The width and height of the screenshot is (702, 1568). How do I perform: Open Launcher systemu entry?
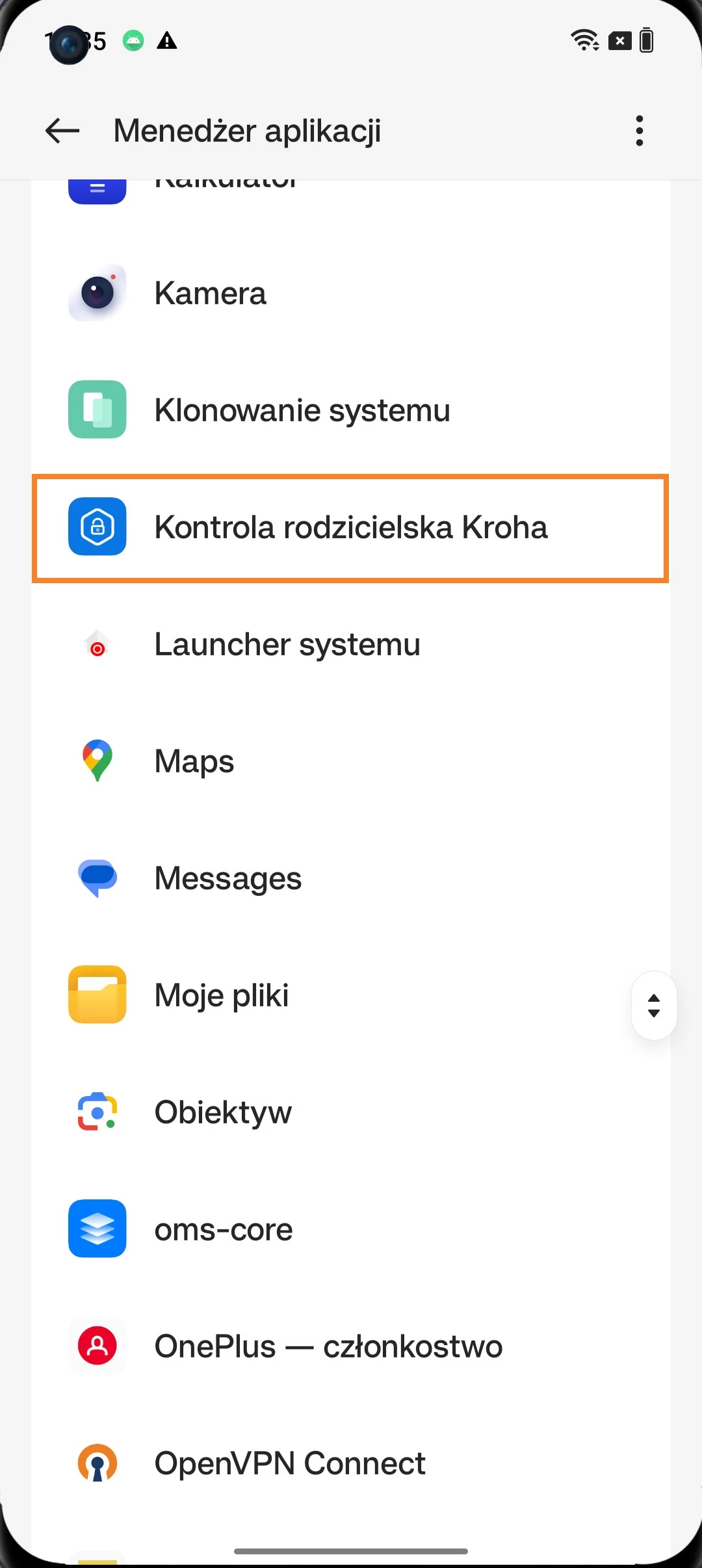pyautogui.click(x=351, y=644)
